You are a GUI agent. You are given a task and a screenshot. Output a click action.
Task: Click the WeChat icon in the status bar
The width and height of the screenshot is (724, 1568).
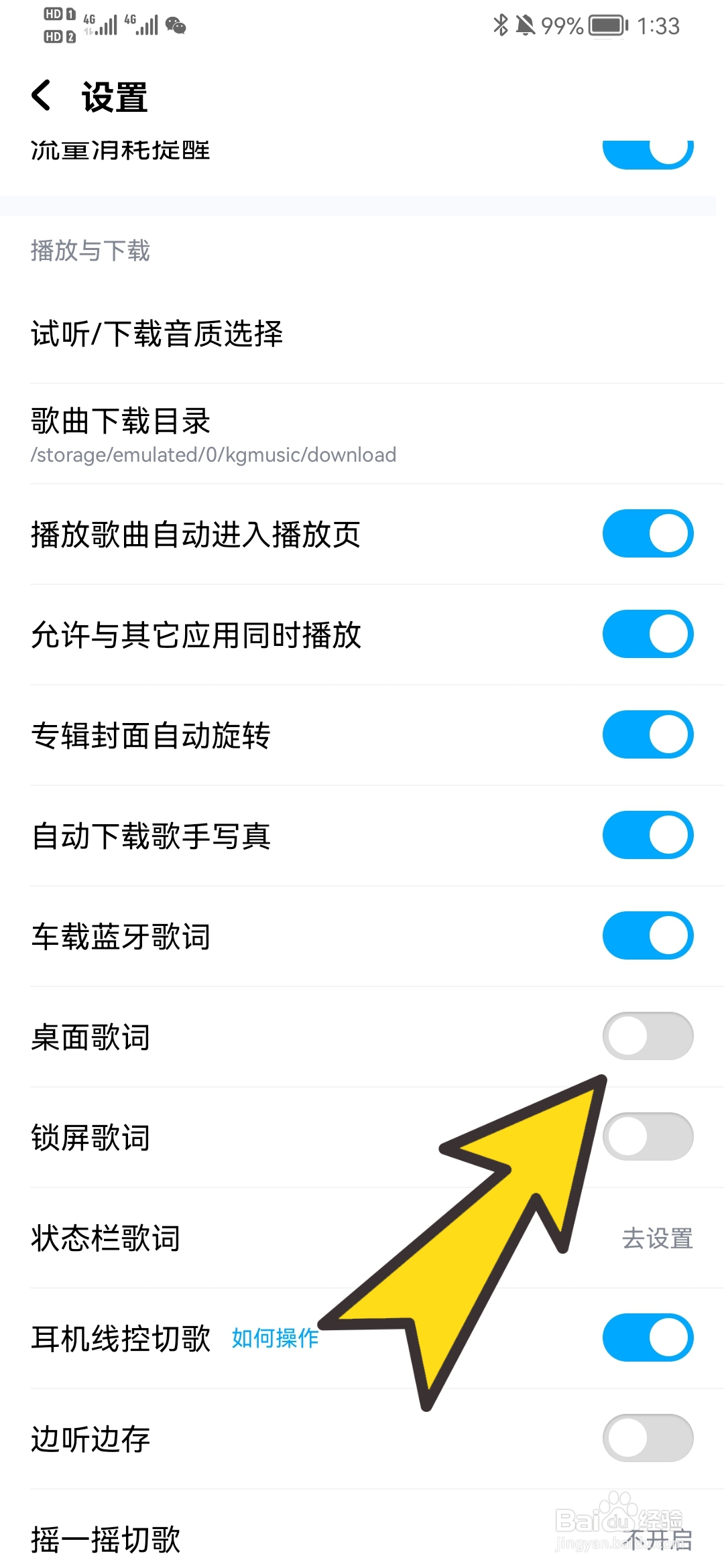coord(176,25)
